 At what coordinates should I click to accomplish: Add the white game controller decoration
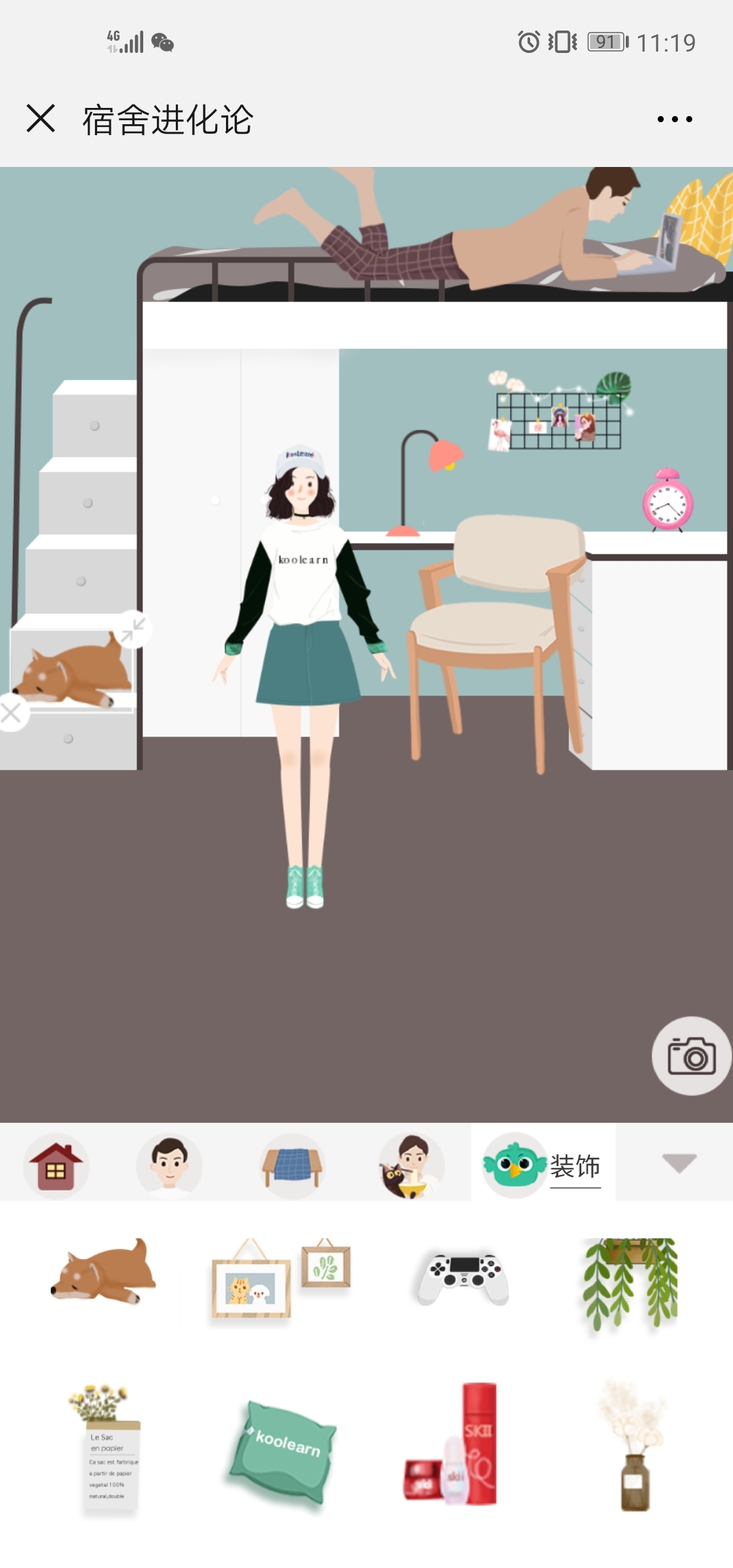(x=464, y=1279)
